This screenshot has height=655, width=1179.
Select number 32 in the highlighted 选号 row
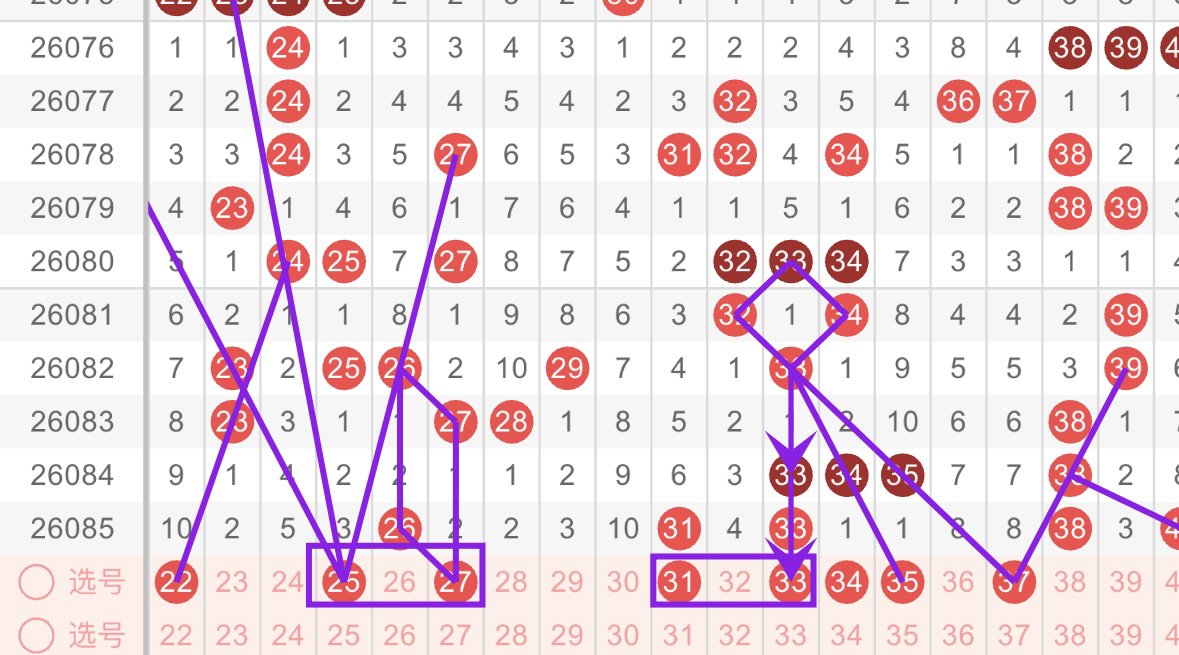735,581
